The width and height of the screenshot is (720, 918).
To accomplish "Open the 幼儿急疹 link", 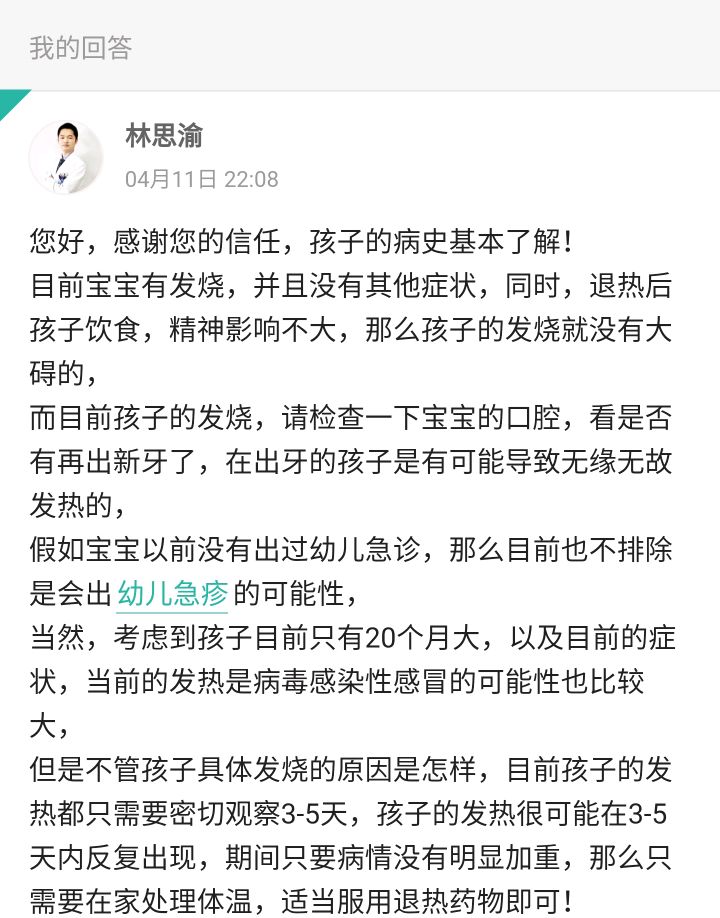I will click(x=172, y=594).
